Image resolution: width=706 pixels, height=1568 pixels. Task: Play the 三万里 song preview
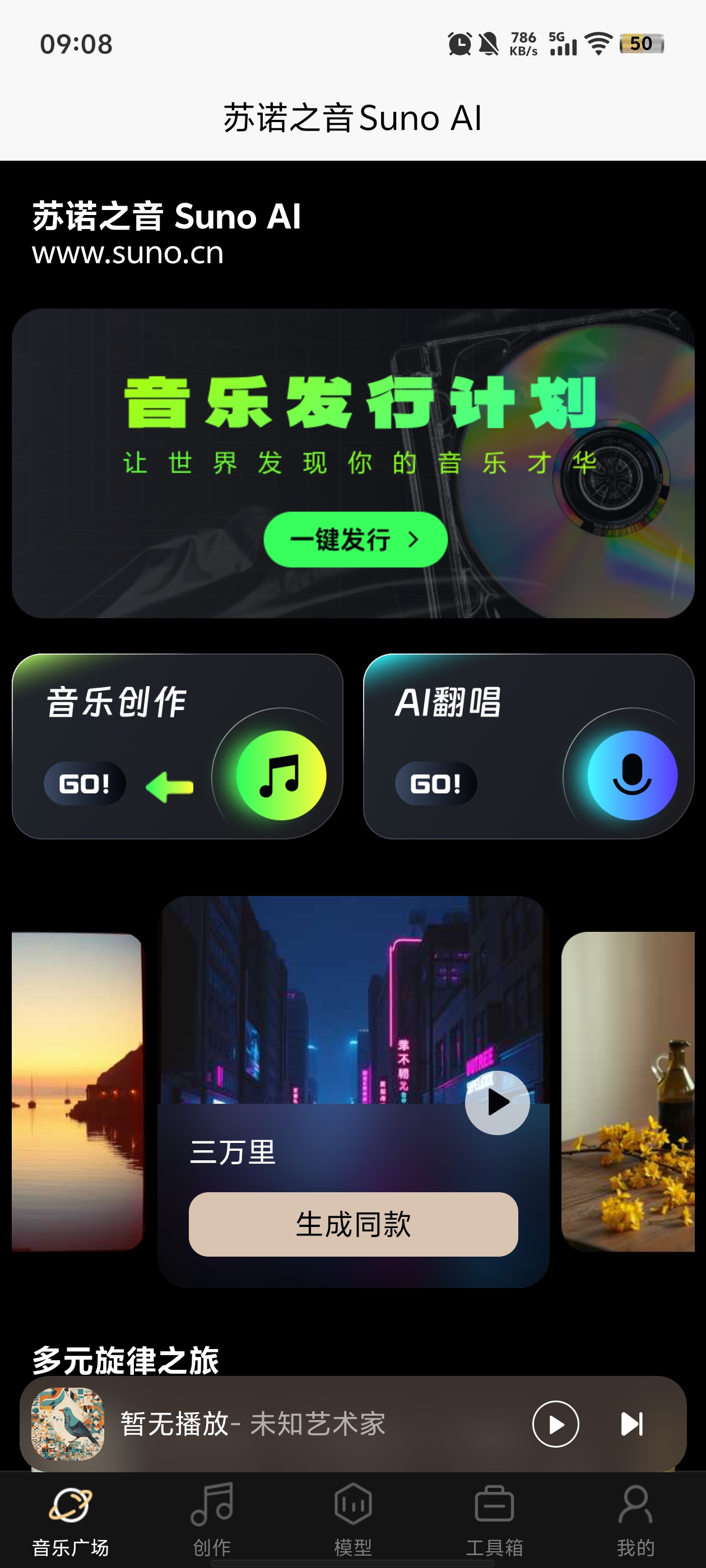coord(496,1102)
